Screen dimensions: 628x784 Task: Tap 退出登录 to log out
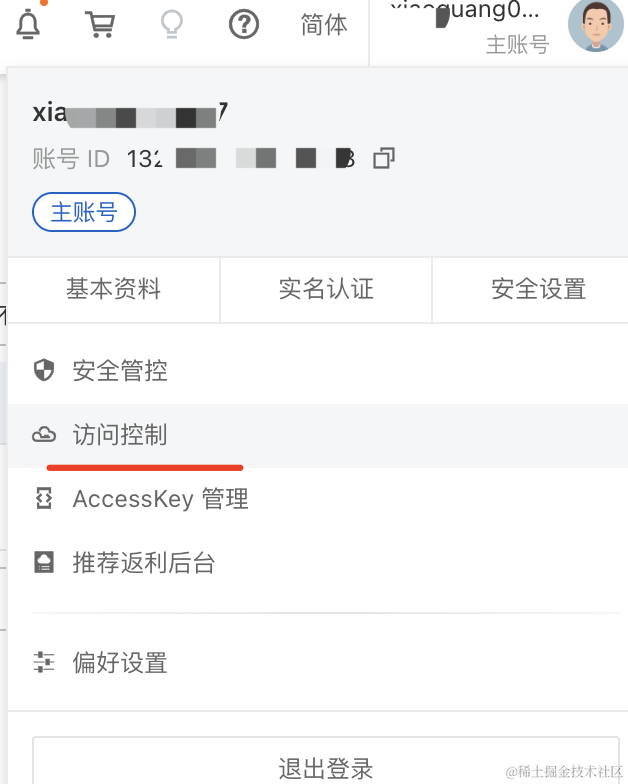click(x=325, y=767)
